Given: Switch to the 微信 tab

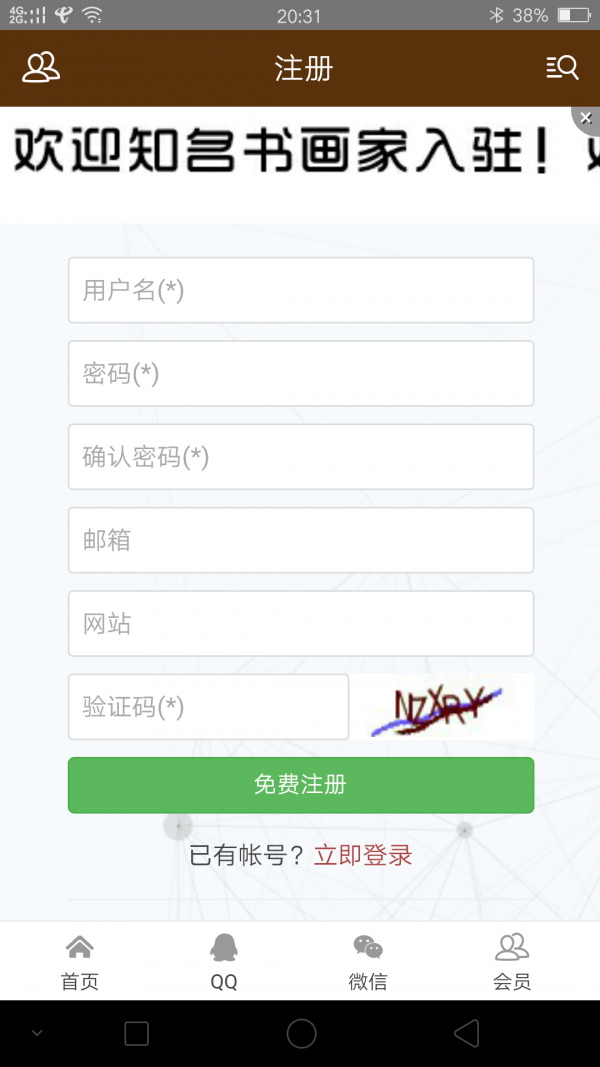Looking at the screenshot, I should 368,962.
